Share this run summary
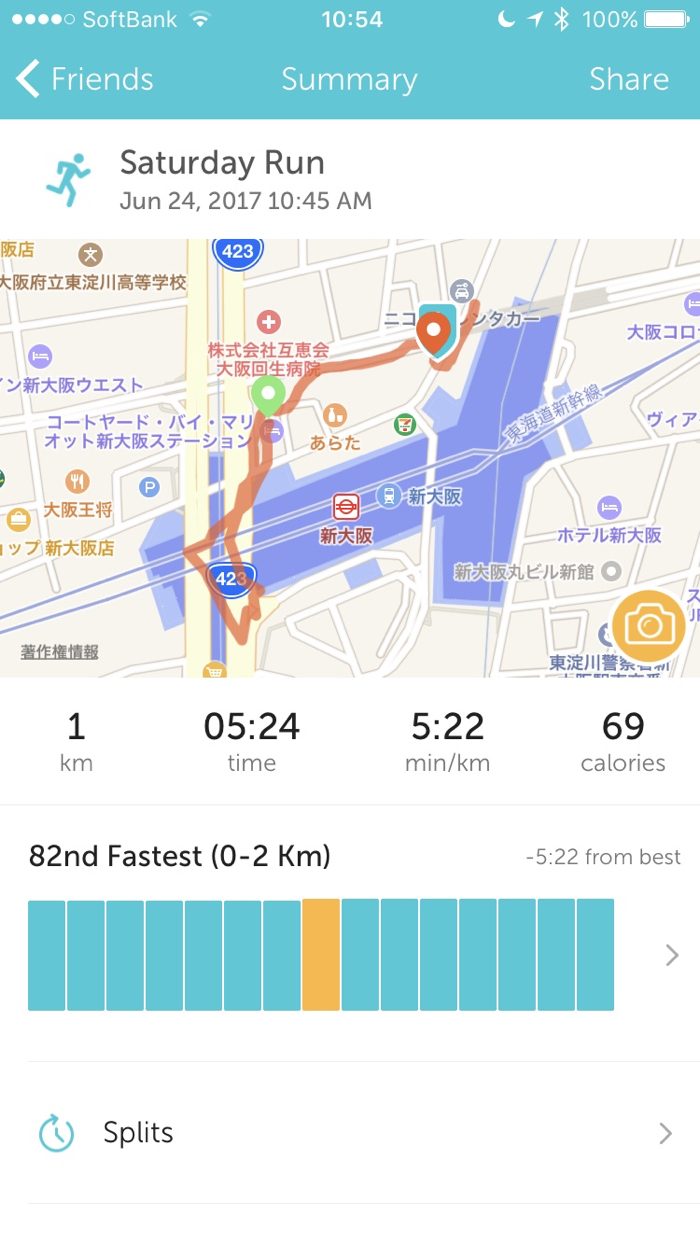700x1245 pixels. tap(628, 80)
